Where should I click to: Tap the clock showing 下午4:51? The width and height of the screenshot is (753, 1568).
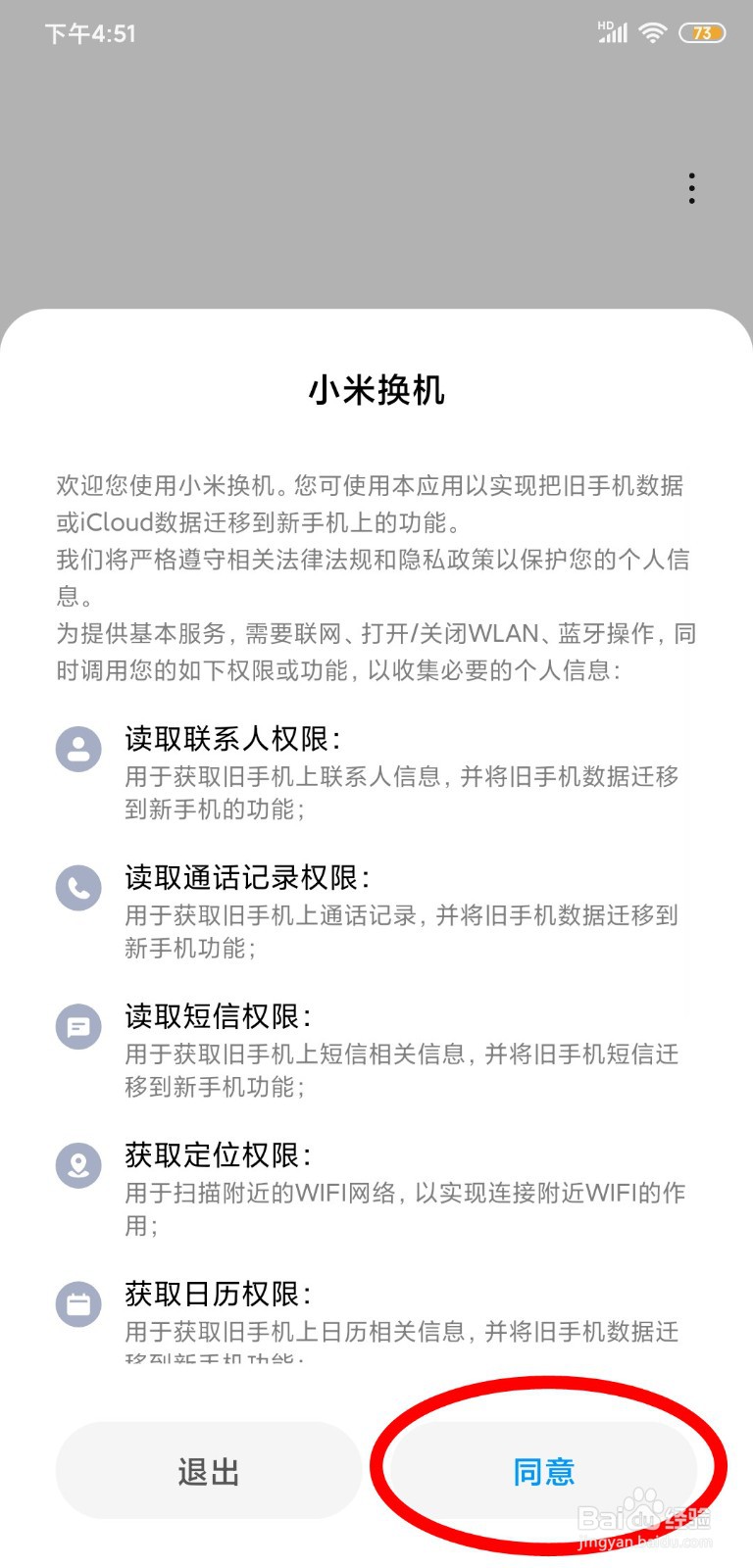(x=90, y=33)
